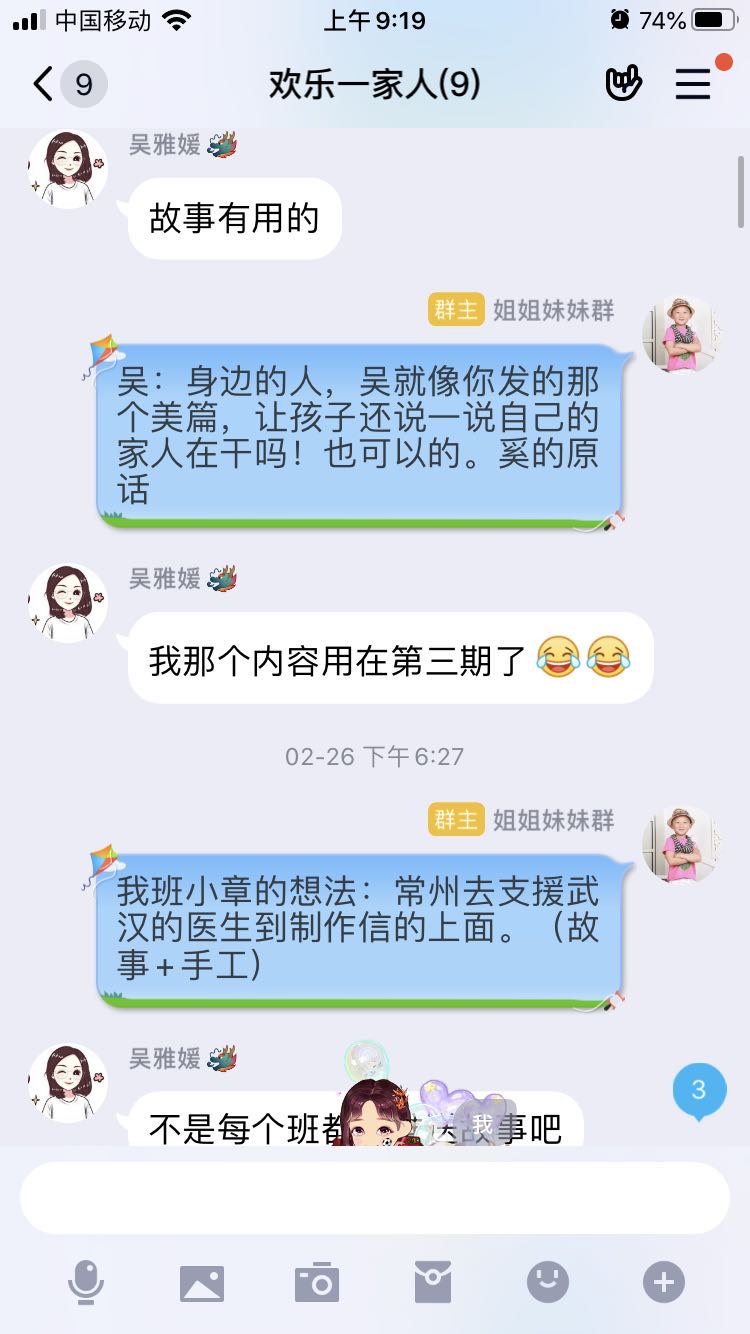Open the 群主 avatar beside the 美篇 message
Screen dimensions: 750x1334
tap(680, 335)
